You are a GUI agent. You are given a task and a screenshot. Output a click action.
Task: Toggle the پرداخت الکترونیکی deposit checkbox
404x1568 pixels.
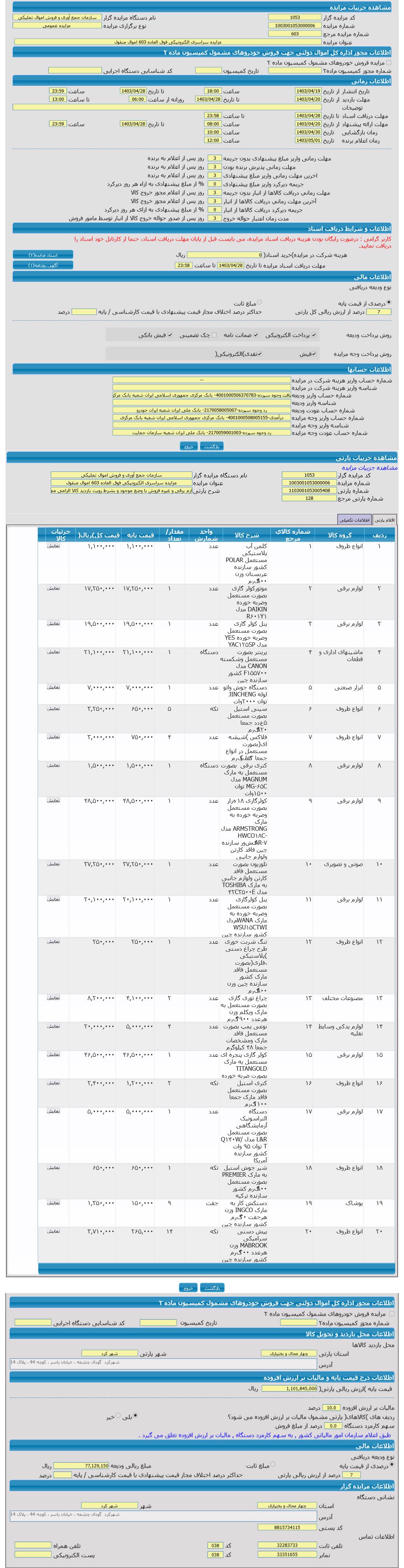pos(314,335)
